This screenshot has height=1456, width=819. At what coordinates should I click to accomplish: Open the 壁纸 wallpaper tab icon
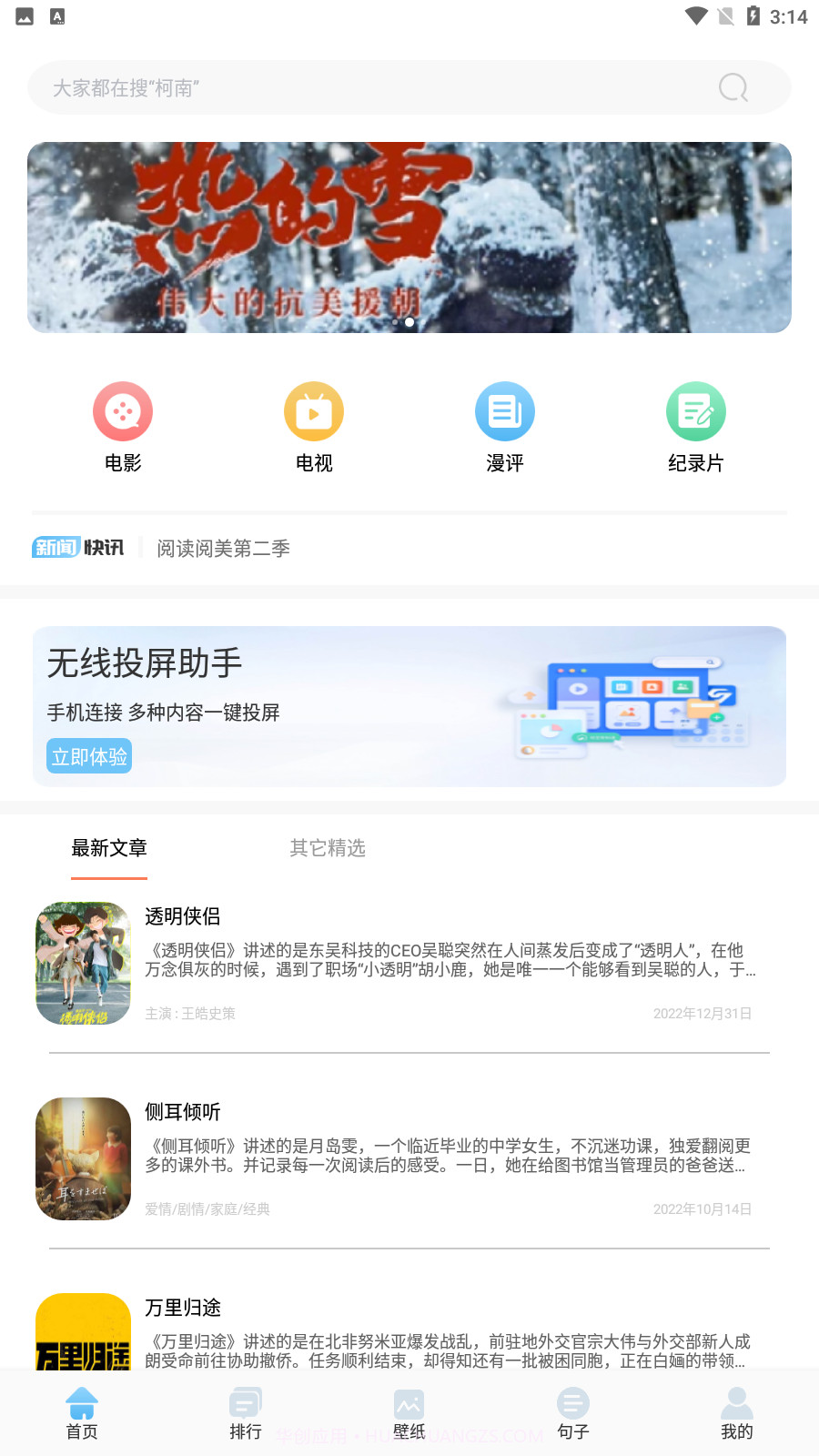(x=409, y=1402)
